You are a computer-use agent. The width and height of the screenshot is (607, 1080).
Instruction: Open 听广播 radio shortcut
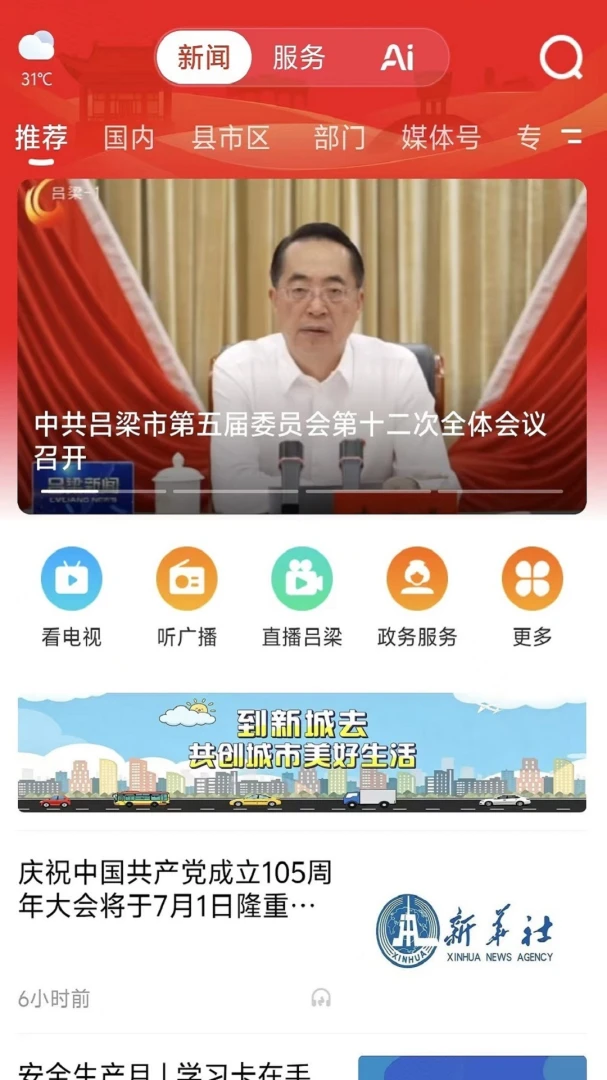(187, 596)
